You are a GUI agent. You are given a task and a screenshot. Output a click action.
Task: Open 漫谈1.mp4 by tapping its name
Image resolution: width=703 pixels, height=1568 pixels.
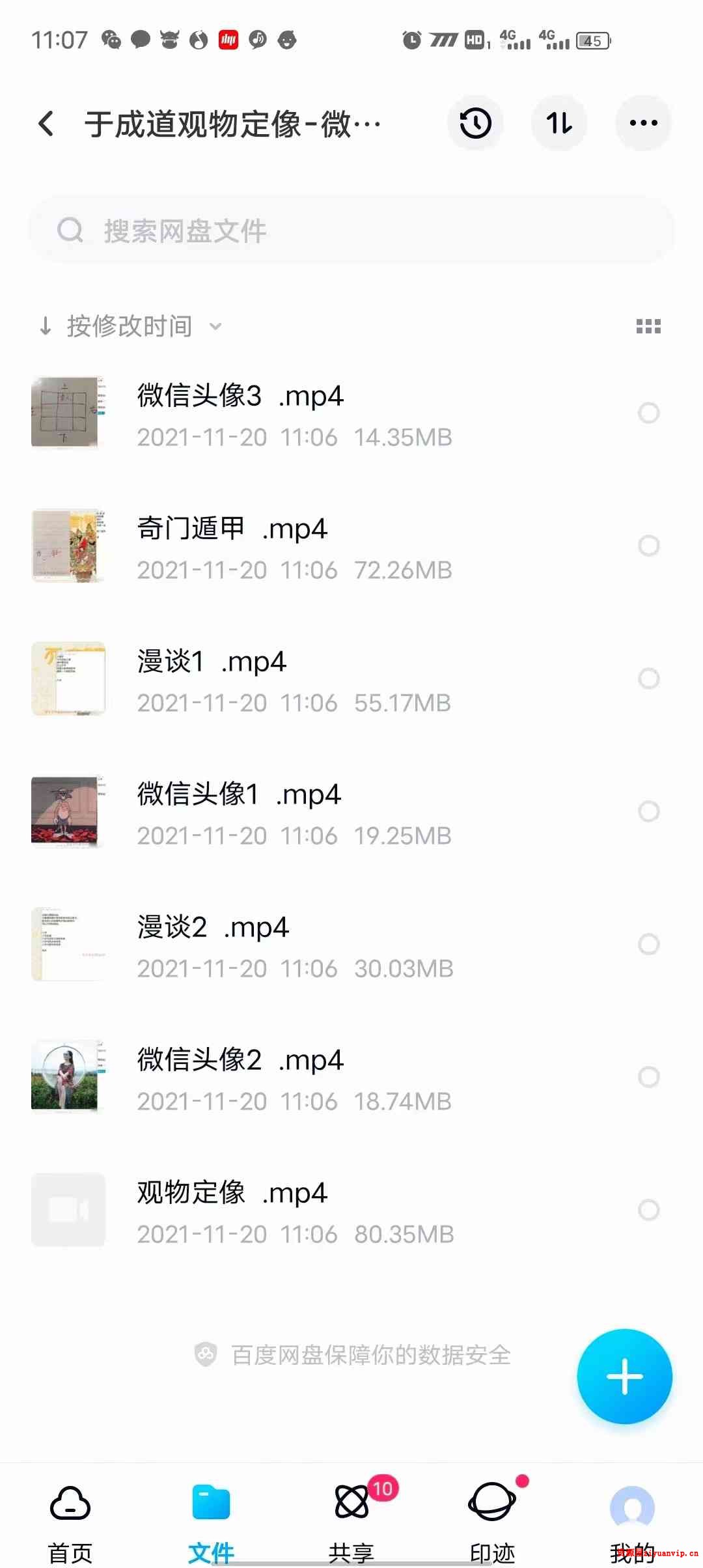click(x=212, y=662)
